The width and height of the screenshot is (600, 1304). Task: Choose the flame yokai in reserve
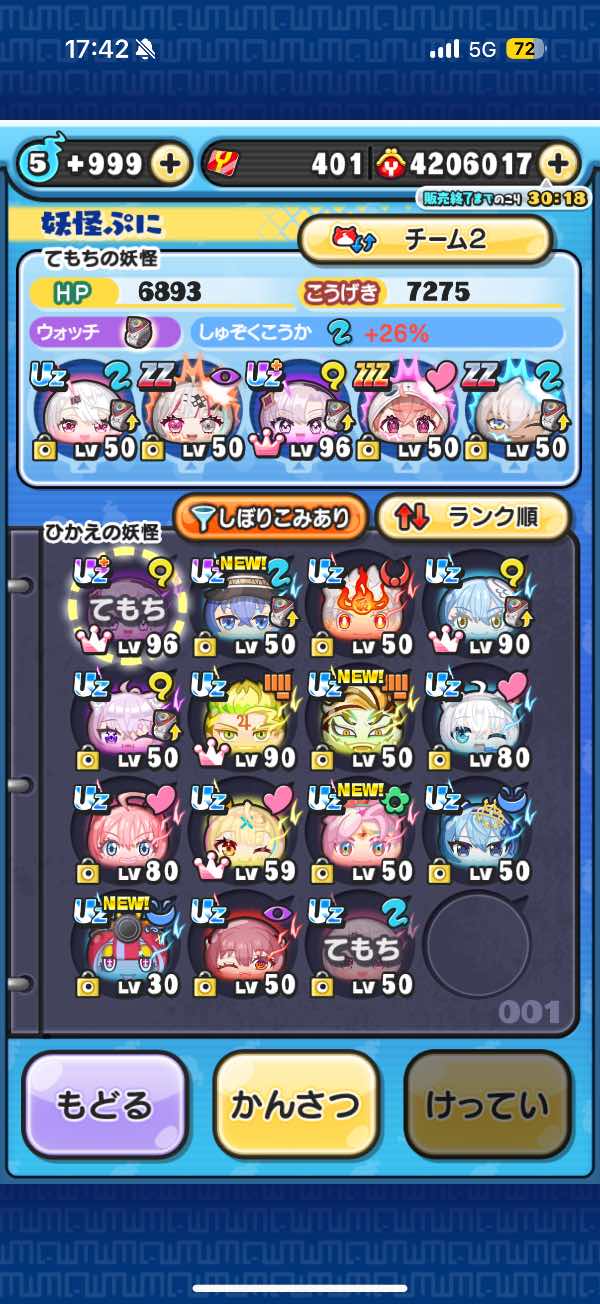click(x=360, y=605)
